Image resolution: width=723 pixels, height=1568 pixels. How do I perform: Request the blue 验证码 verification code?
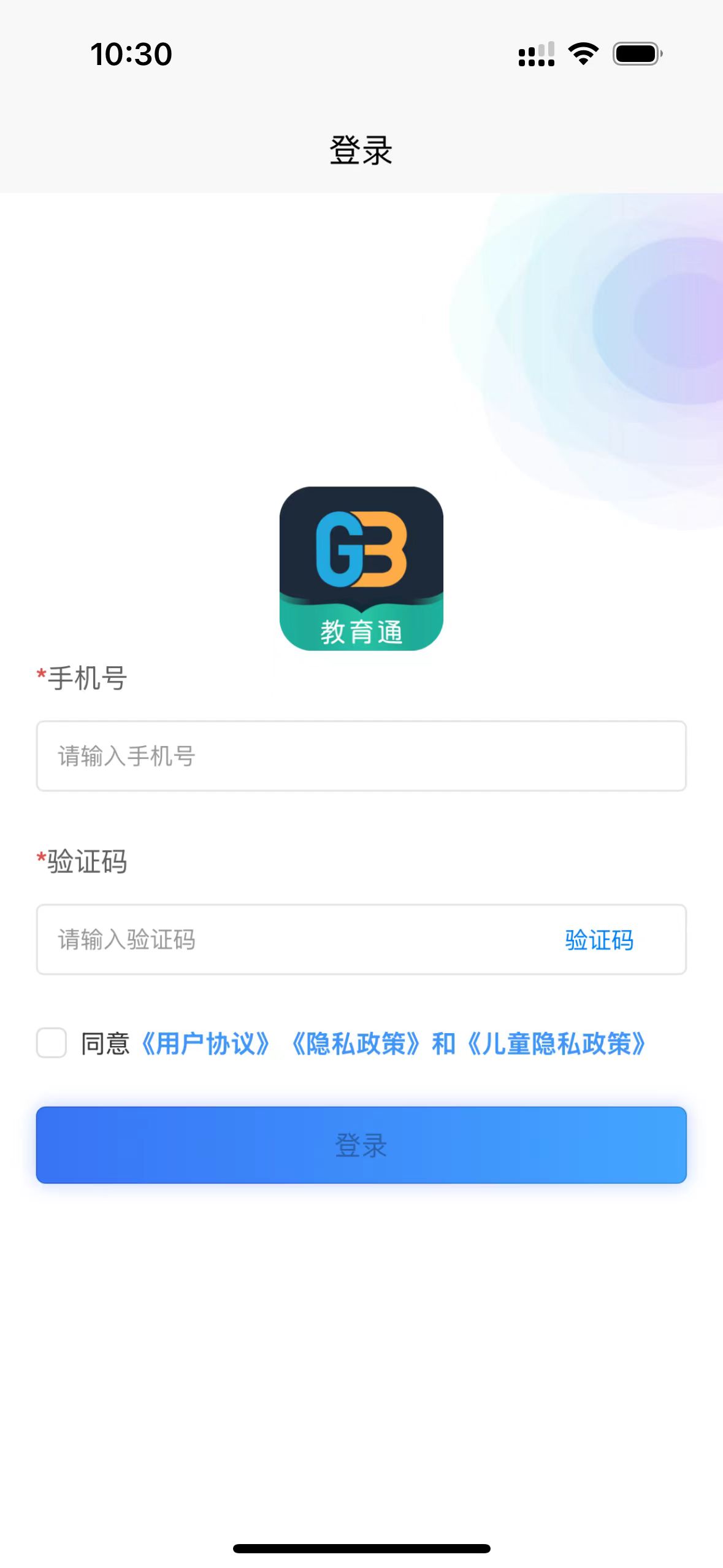(x=599, y=939)
